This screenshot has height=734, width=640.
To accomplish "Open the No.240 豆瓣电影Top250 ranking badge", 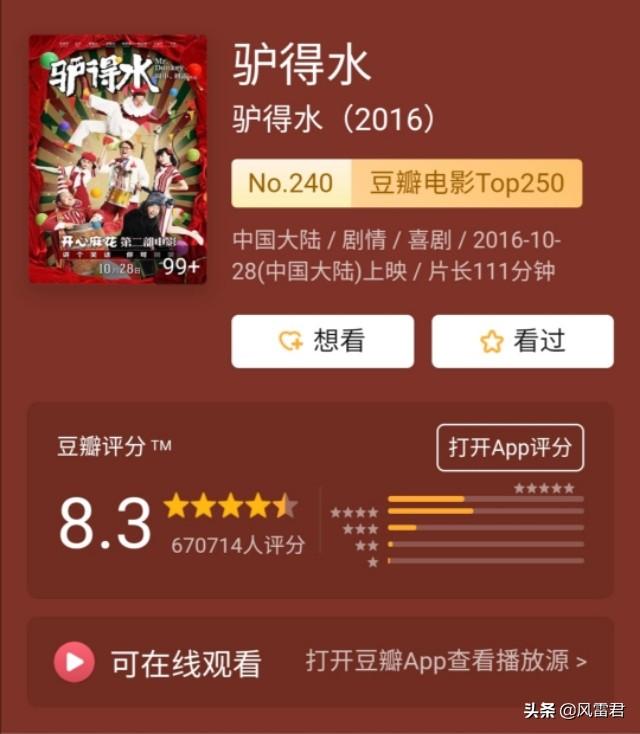I will (406, 183).
